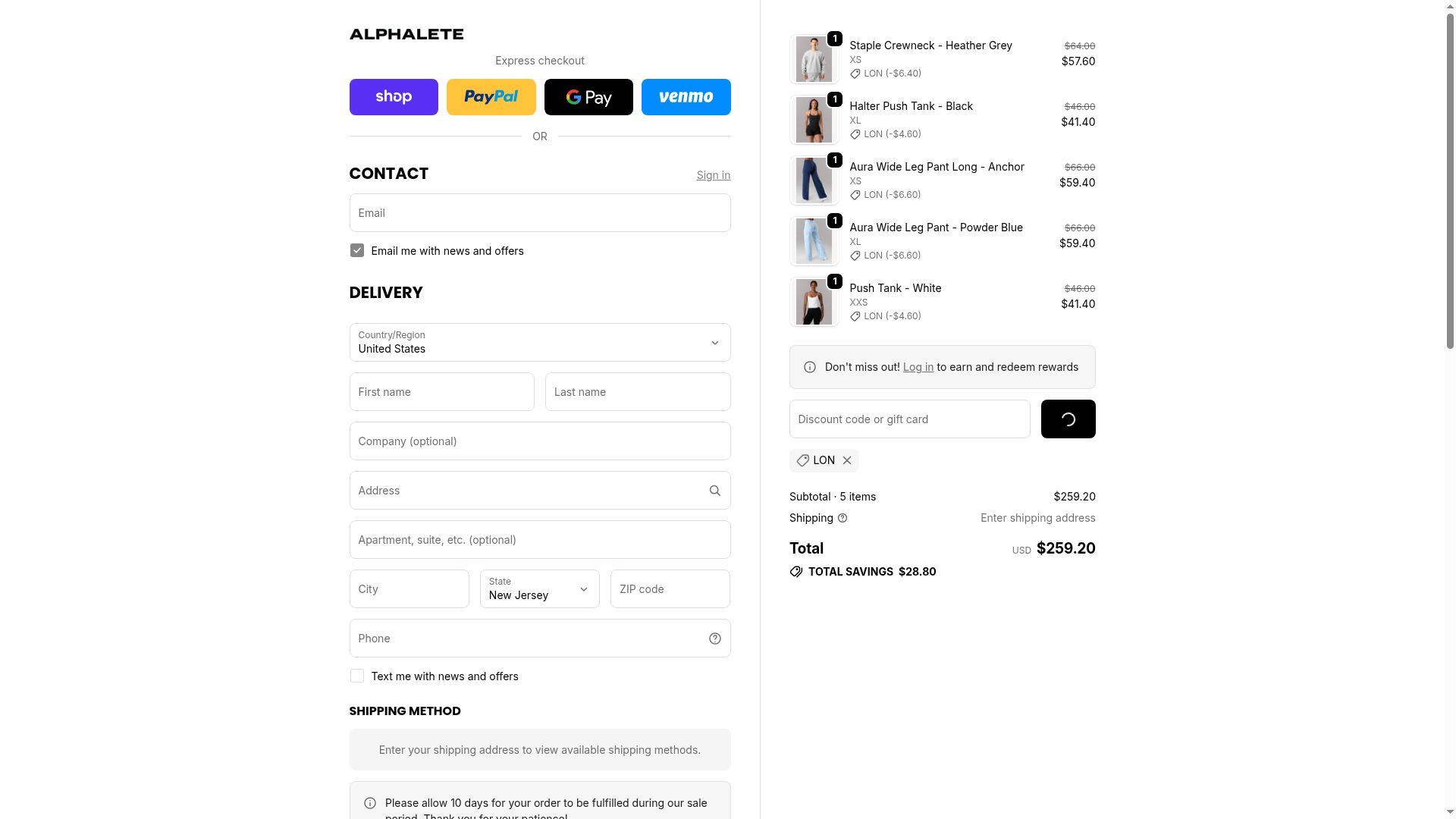Tap the Discount code or gift card field
The width and height of the screenshot is (1456, 819).
point(909,419)
